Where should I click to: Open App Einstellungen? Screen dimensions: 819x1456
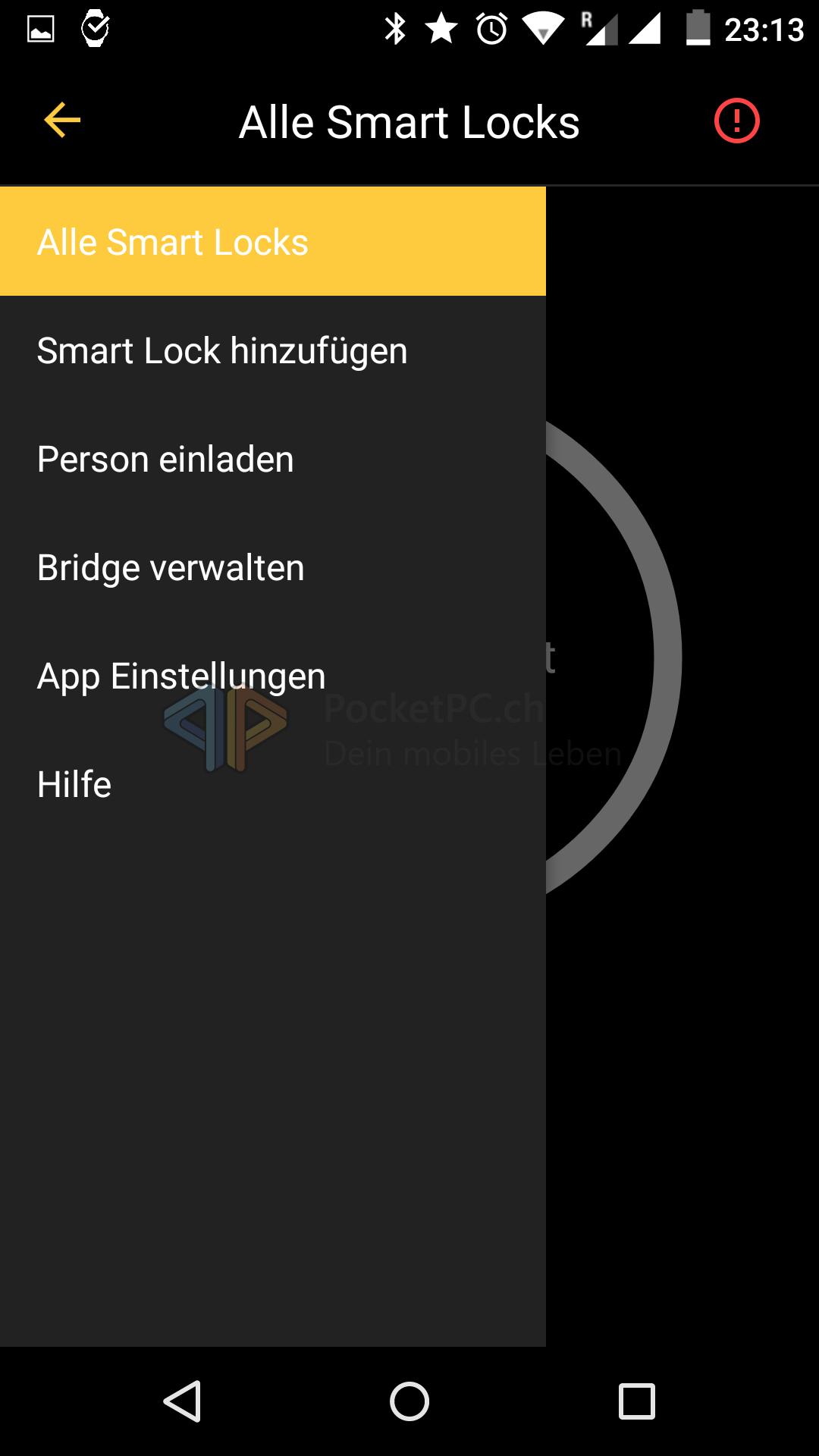[181, 676]
